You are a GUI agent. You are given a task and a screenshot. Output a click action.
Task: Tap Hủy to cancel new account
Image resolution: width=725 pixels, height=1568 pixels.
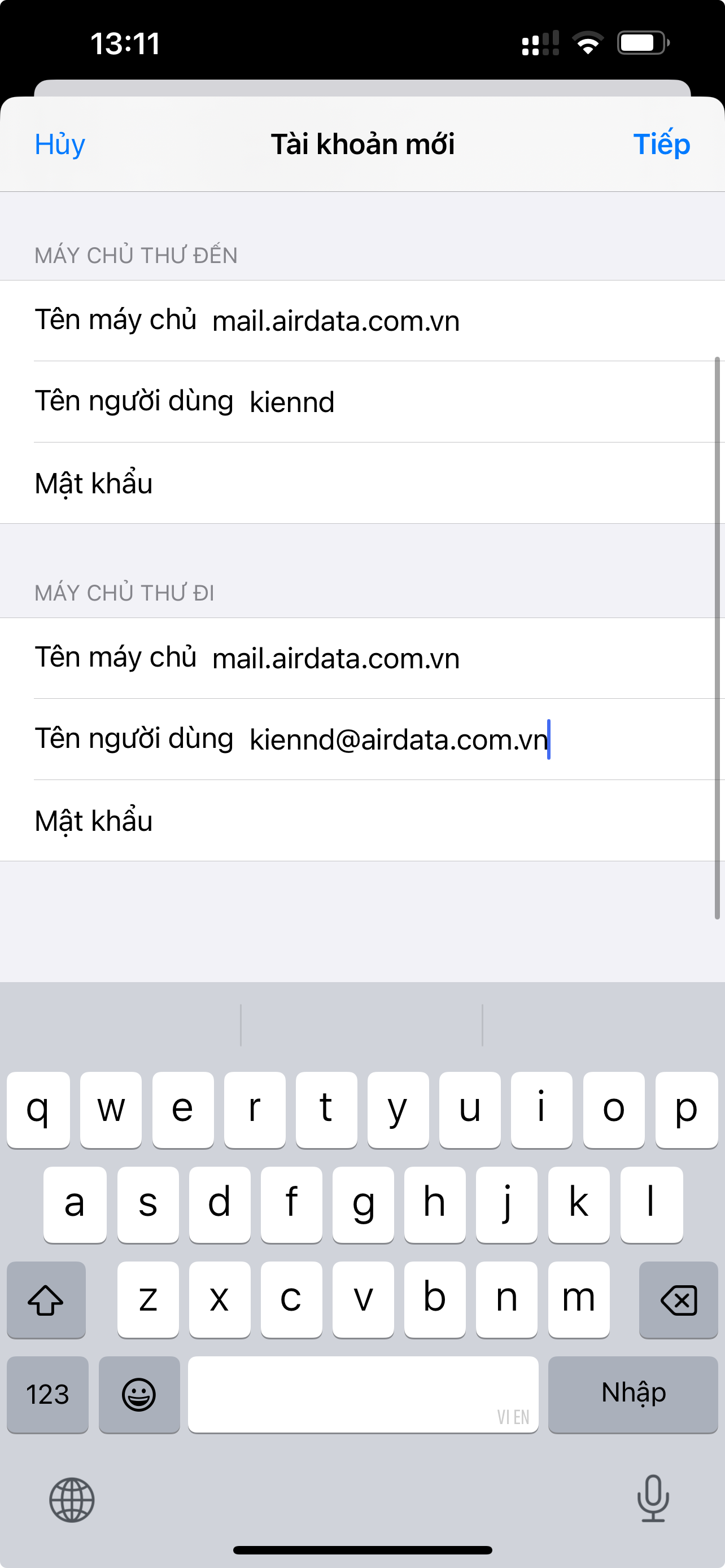click(60, 144)
